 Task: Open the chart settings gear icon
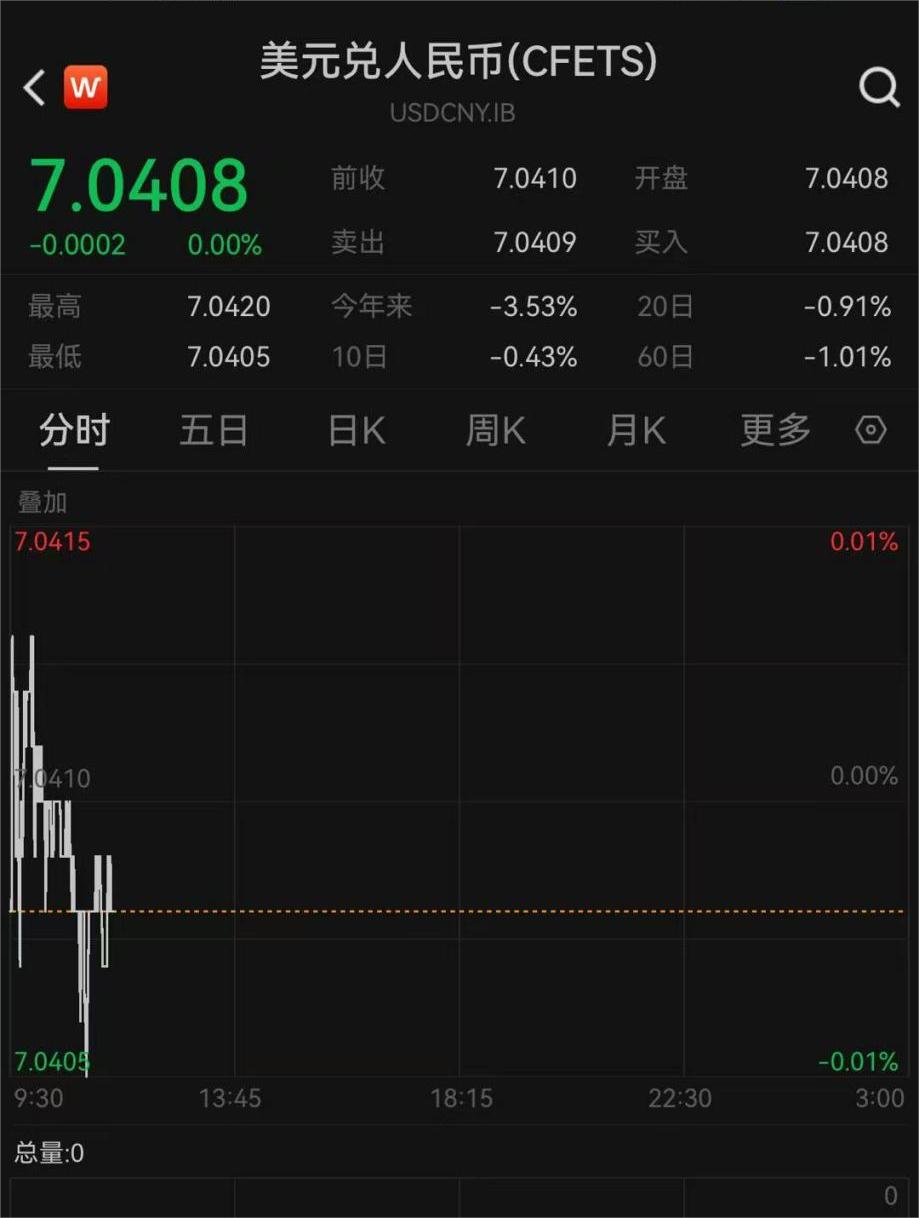point(870,429)
